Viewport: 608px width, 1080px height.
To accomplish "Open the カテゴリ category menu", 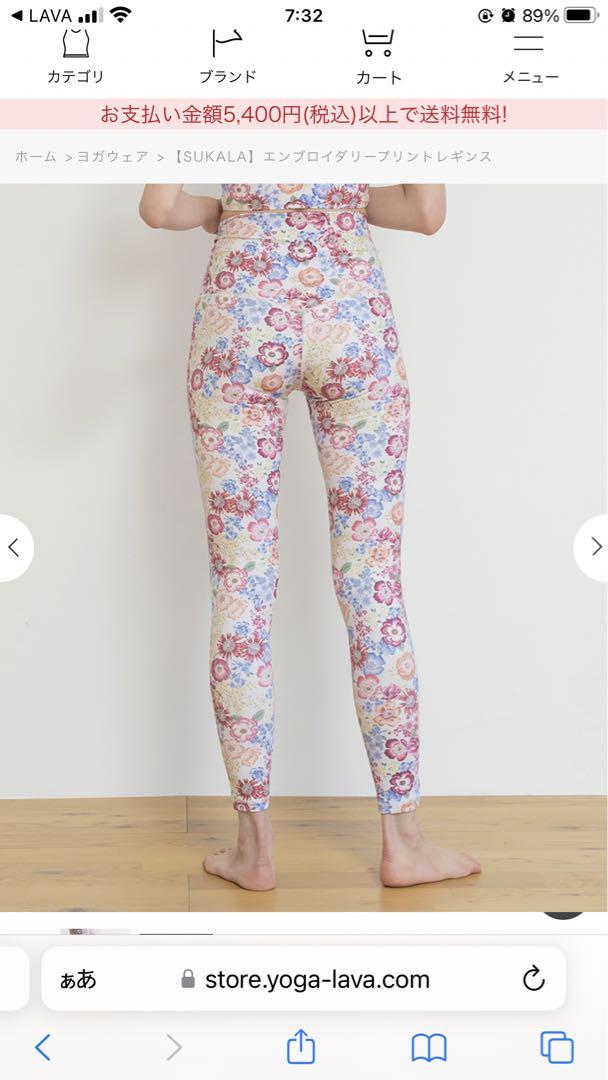I will [x=75, y=56].
